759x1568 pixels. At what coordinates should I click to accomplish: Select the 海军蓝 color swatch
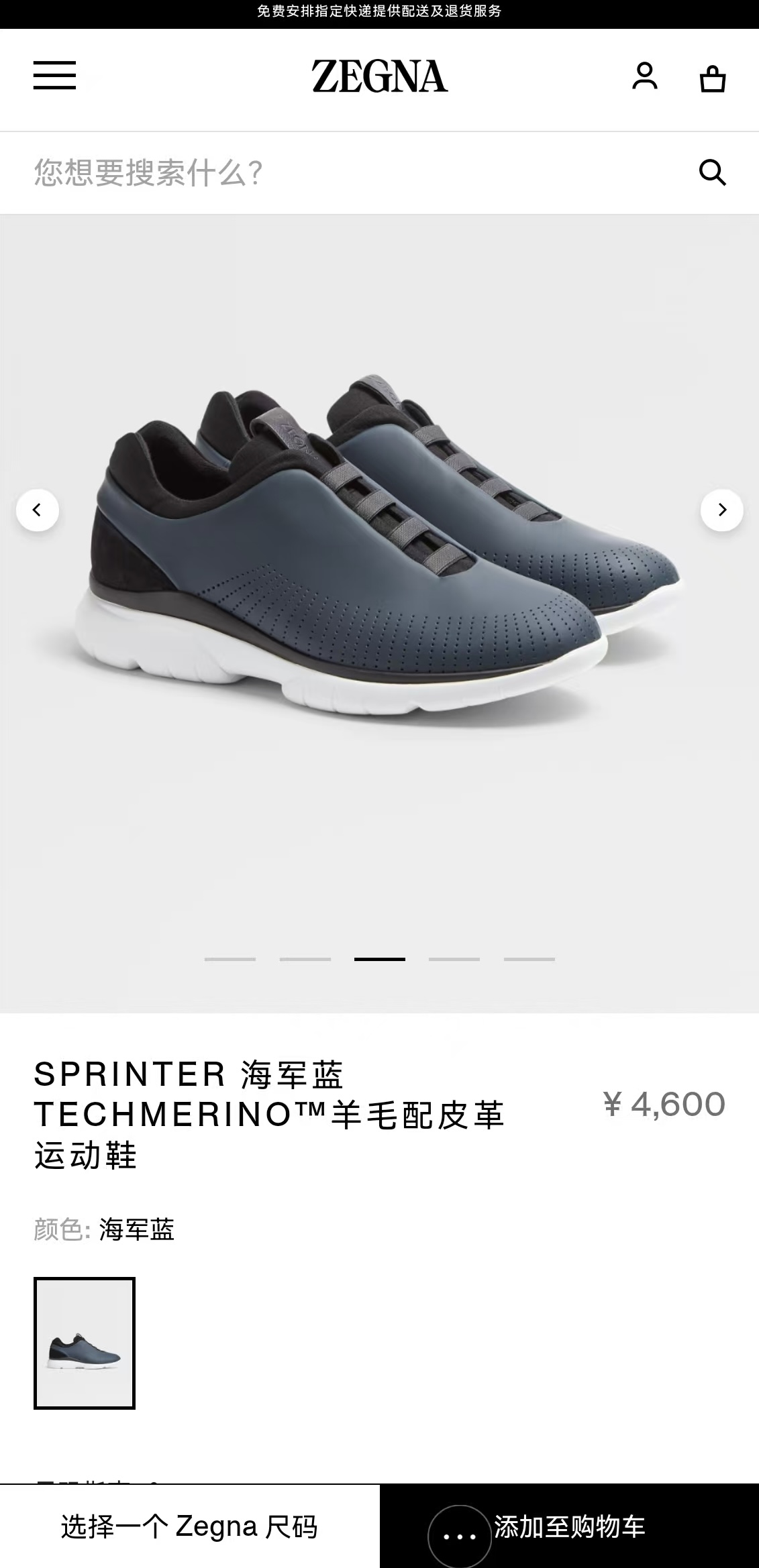click(x=85, y=1343)
